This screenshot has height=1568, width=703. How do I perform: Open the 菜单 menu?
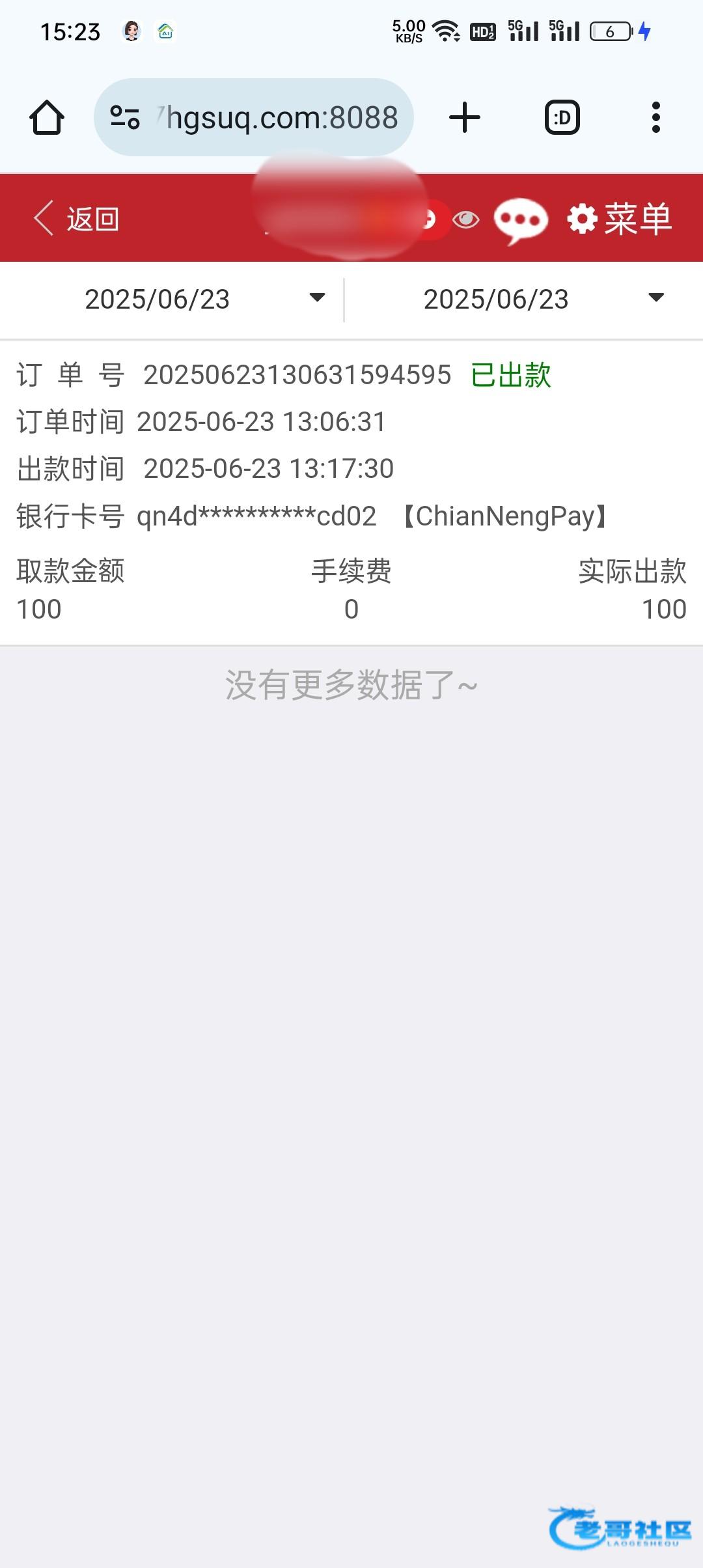(620, 219)
